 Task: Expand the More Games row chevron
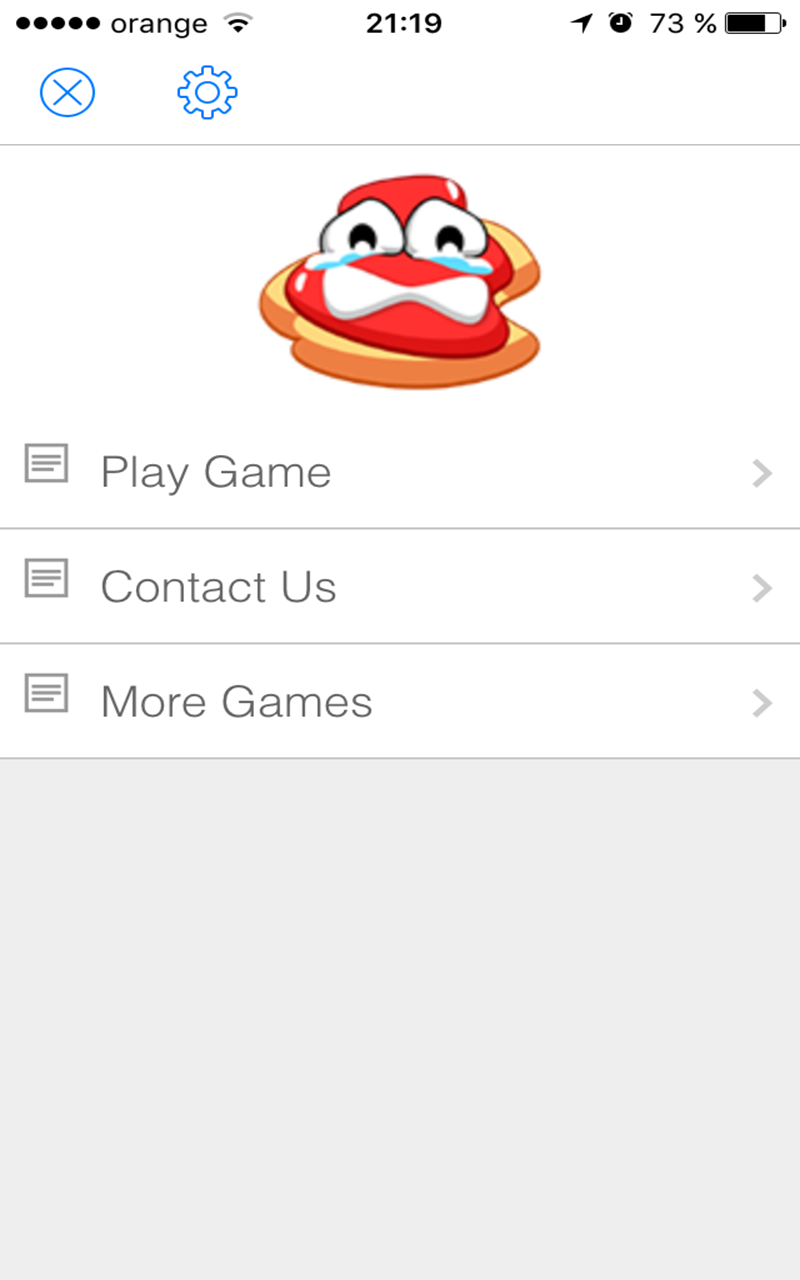[x=762, y=702]
